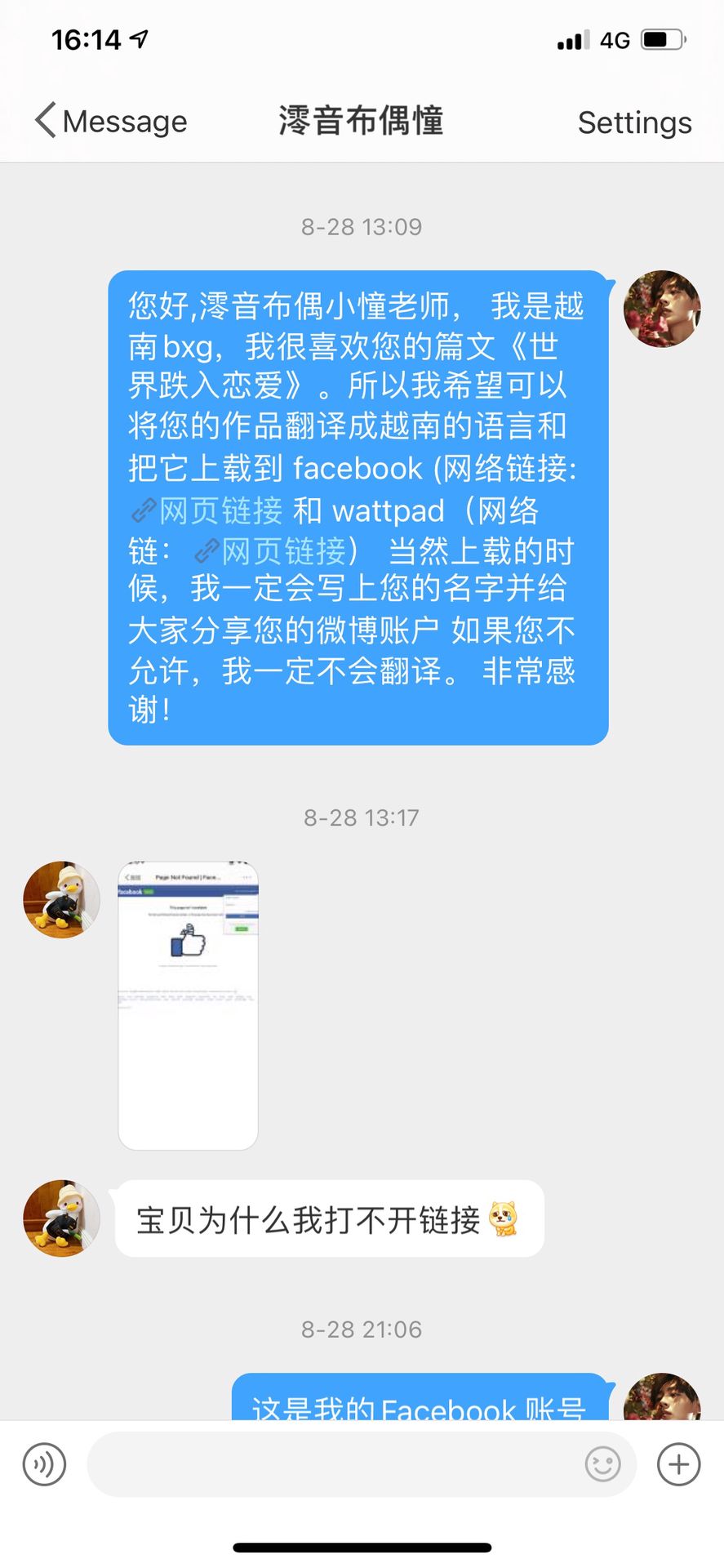Viewport: 724px width, 1568px height.
Task: Open the emoji picker
Action: pos(602,1464)
